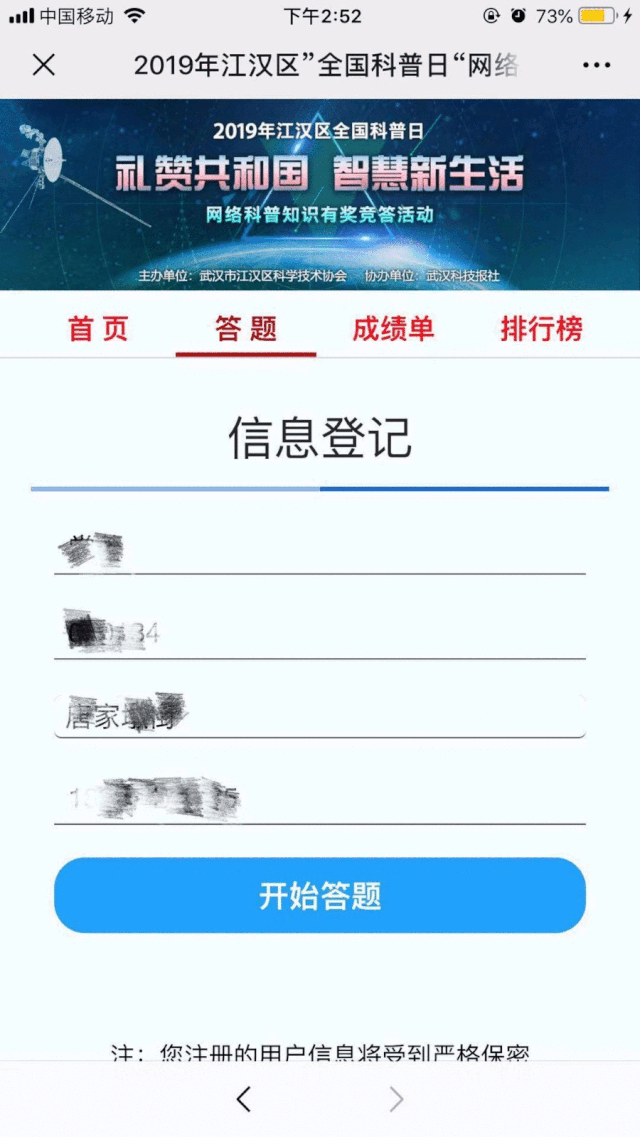Edit the first name input field

point(320,551)
